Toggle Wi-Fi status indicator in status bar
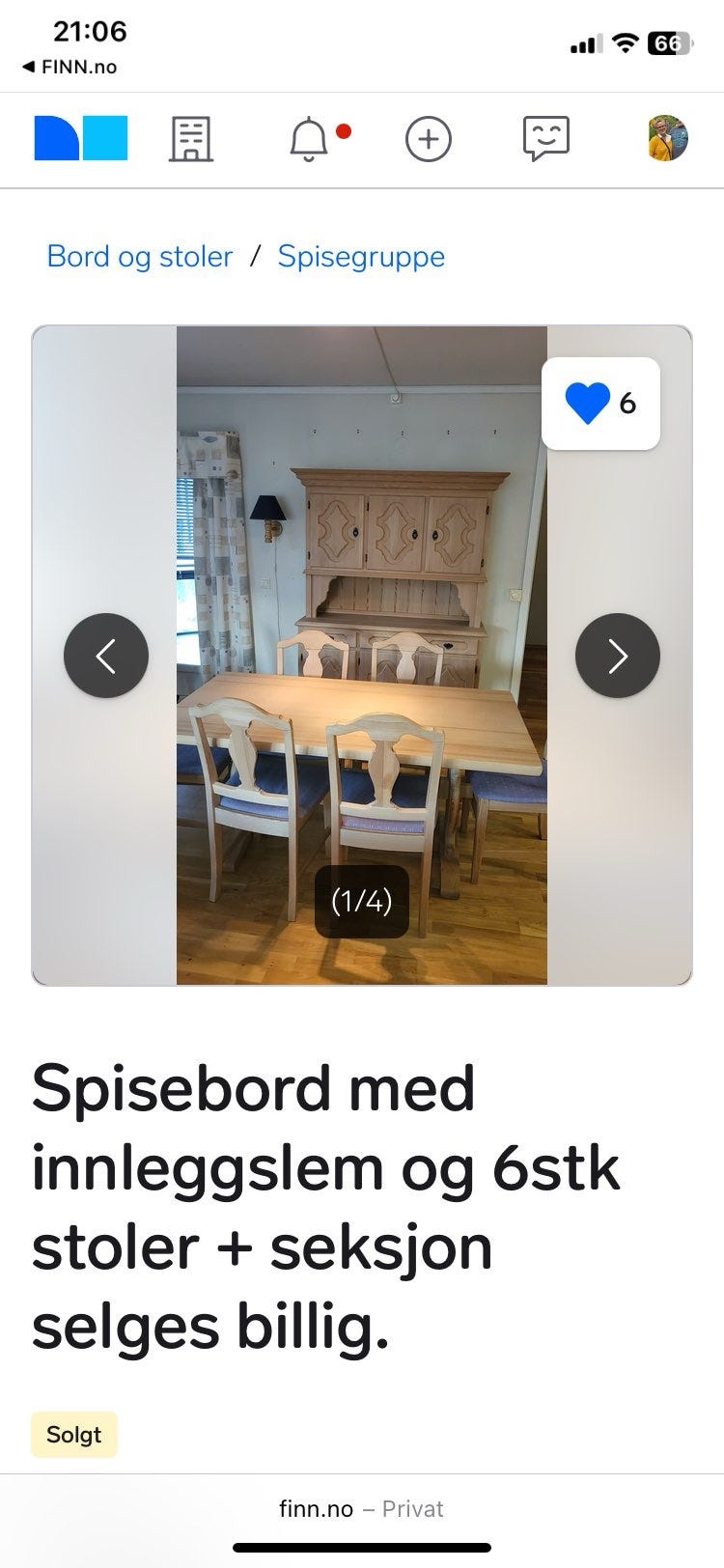Screen dimensions: 724x1568 click(x=624, y=42)
